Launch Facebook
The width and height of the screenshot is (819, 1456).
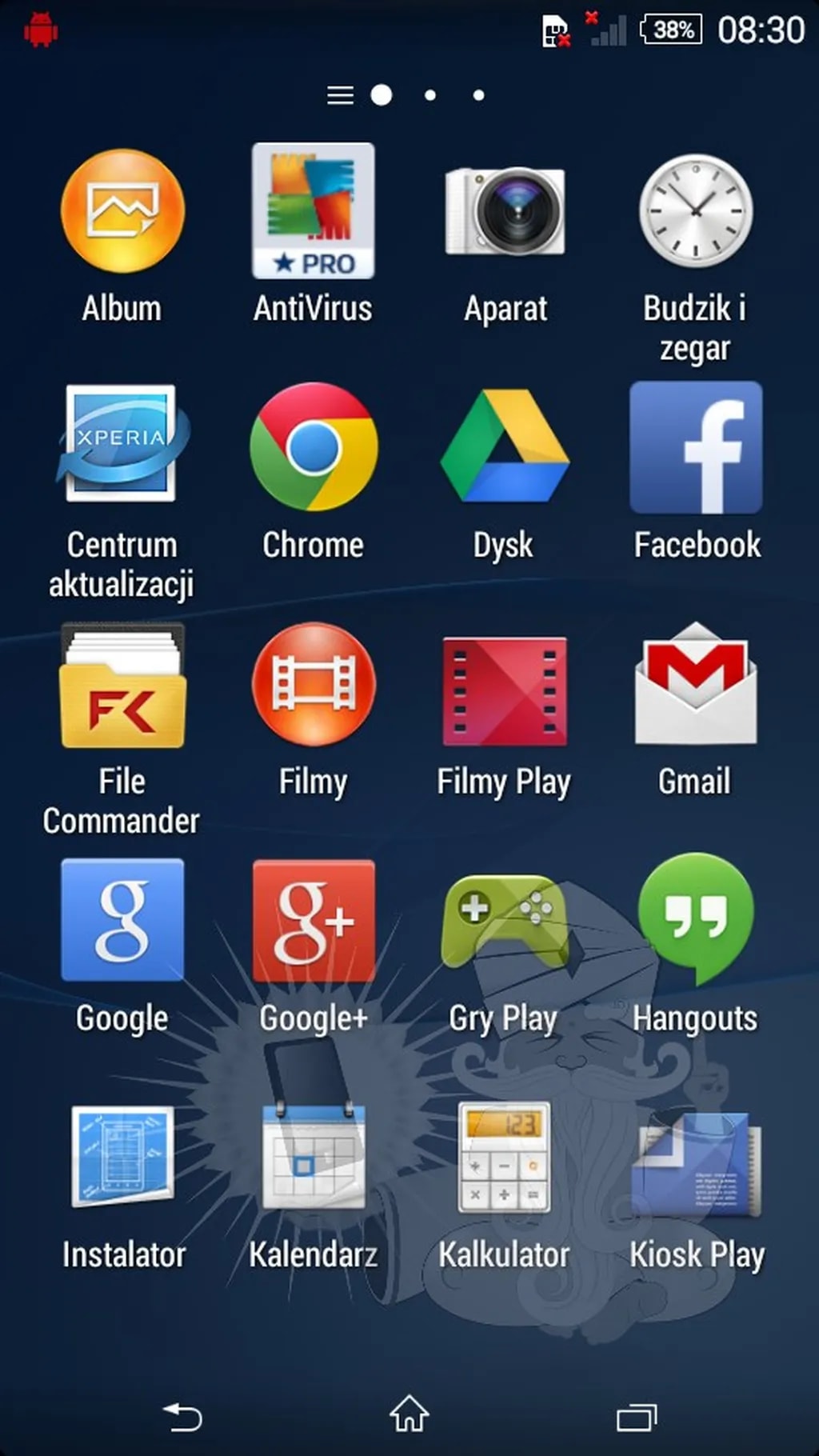(x=695, y=448)
